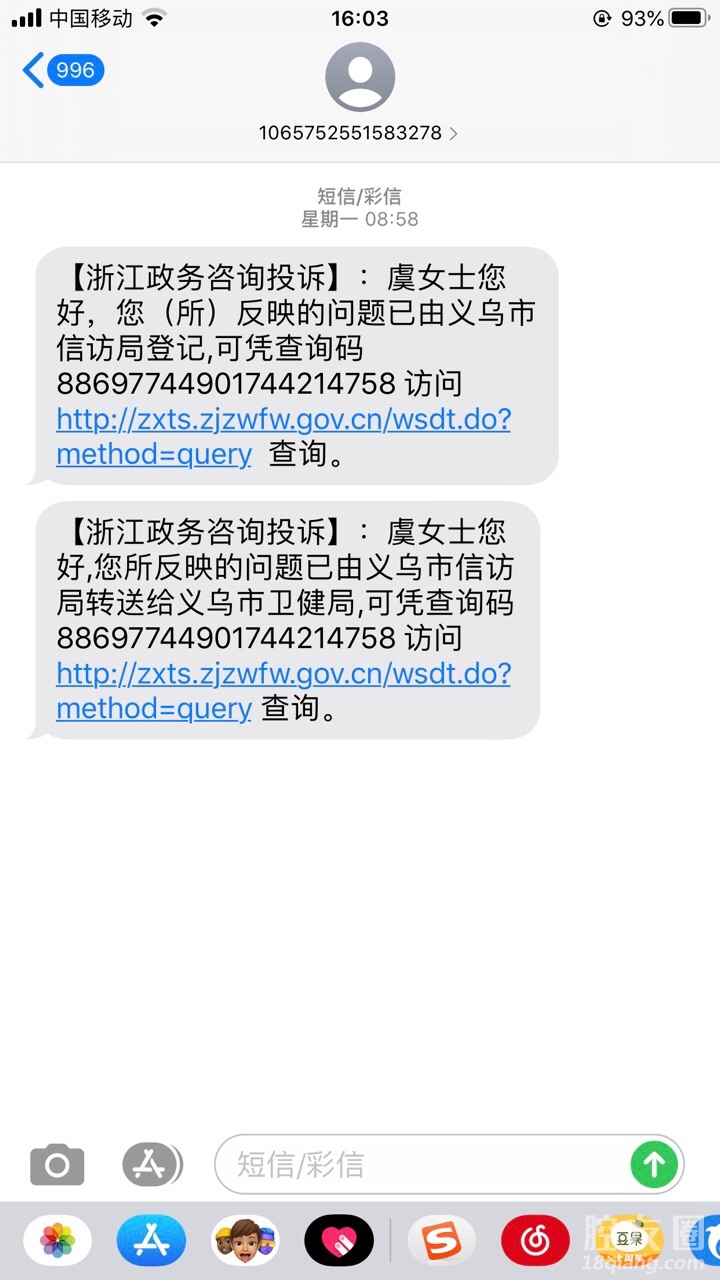Open Memoji stickers in the app drawer
The height and width of the screenshot is (1280, 720).
(x=245, y=1241)
